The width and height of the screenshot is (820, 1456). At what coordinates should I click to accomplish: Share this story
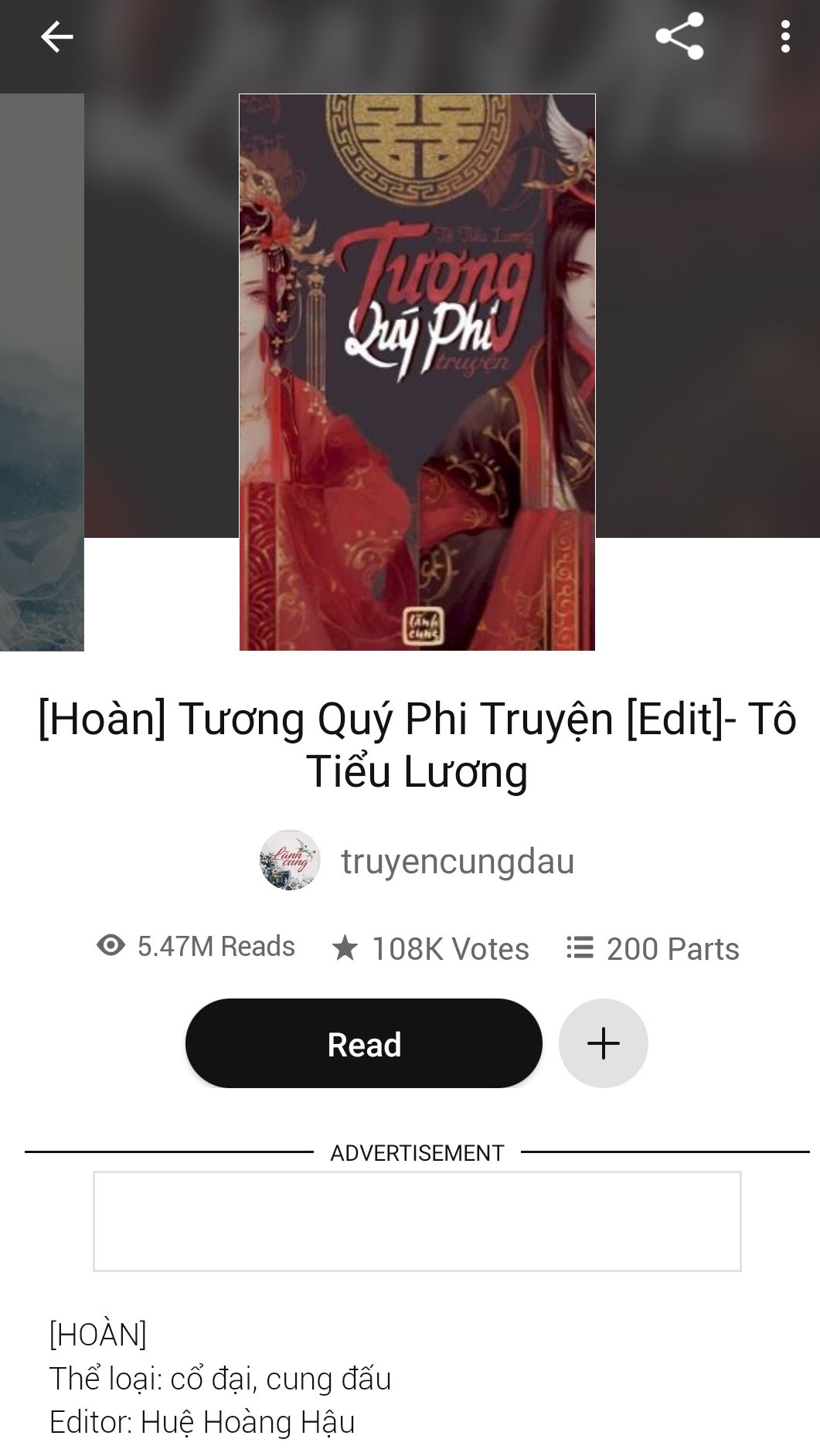679,36
